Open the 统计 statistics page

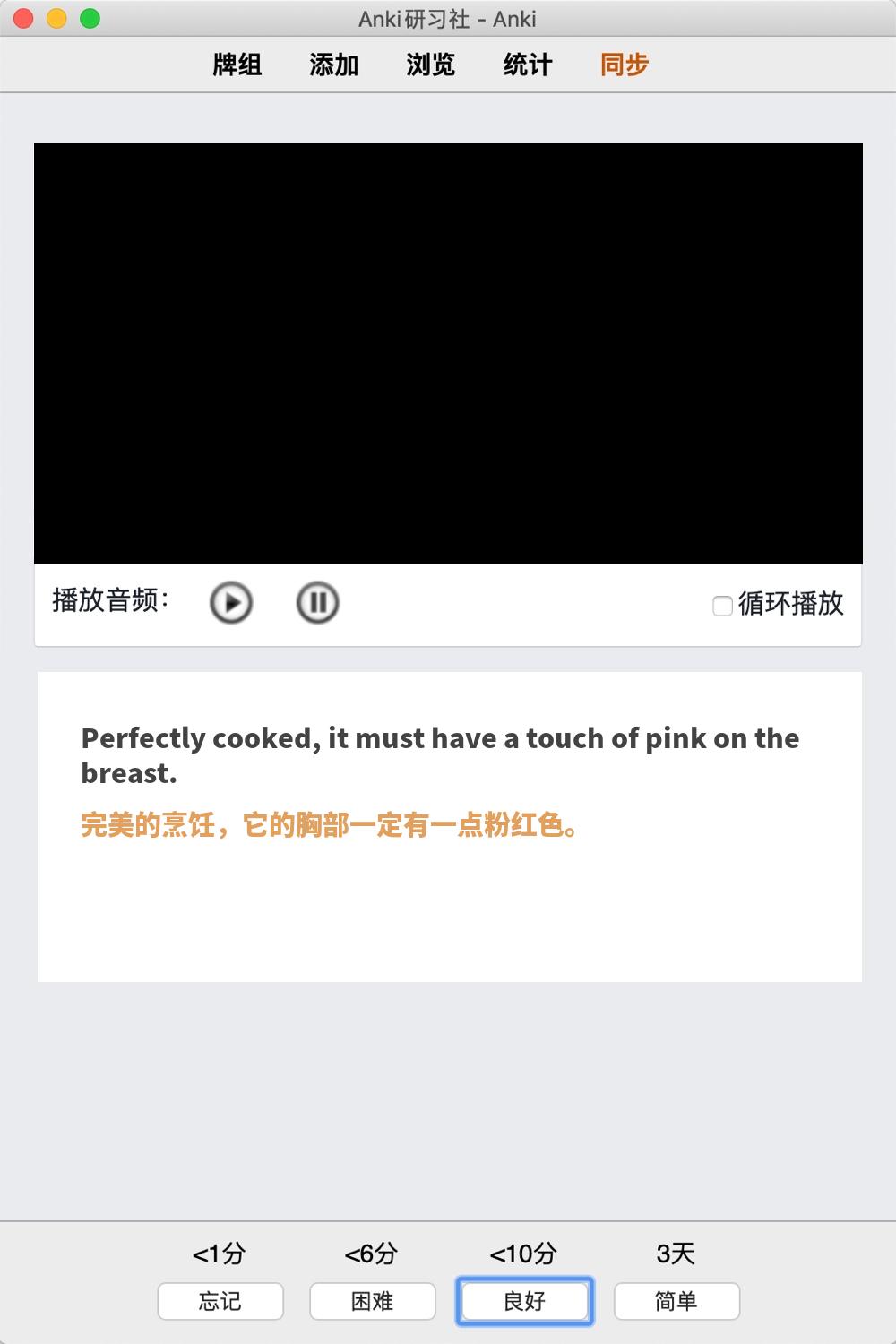528,65
